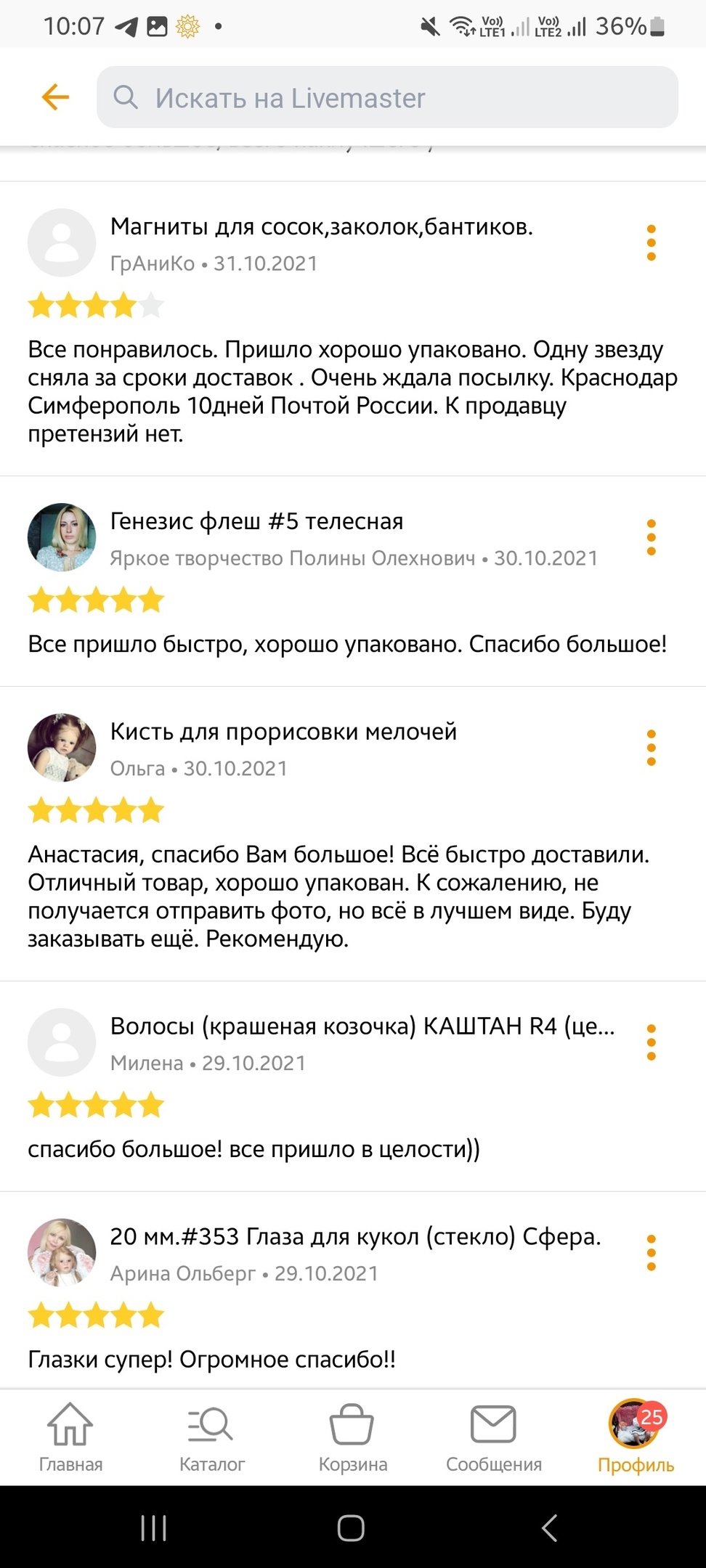Open options for Полина Олехнович's review
The height and width of the screenshot is (1568, 706).
point(651,538)
